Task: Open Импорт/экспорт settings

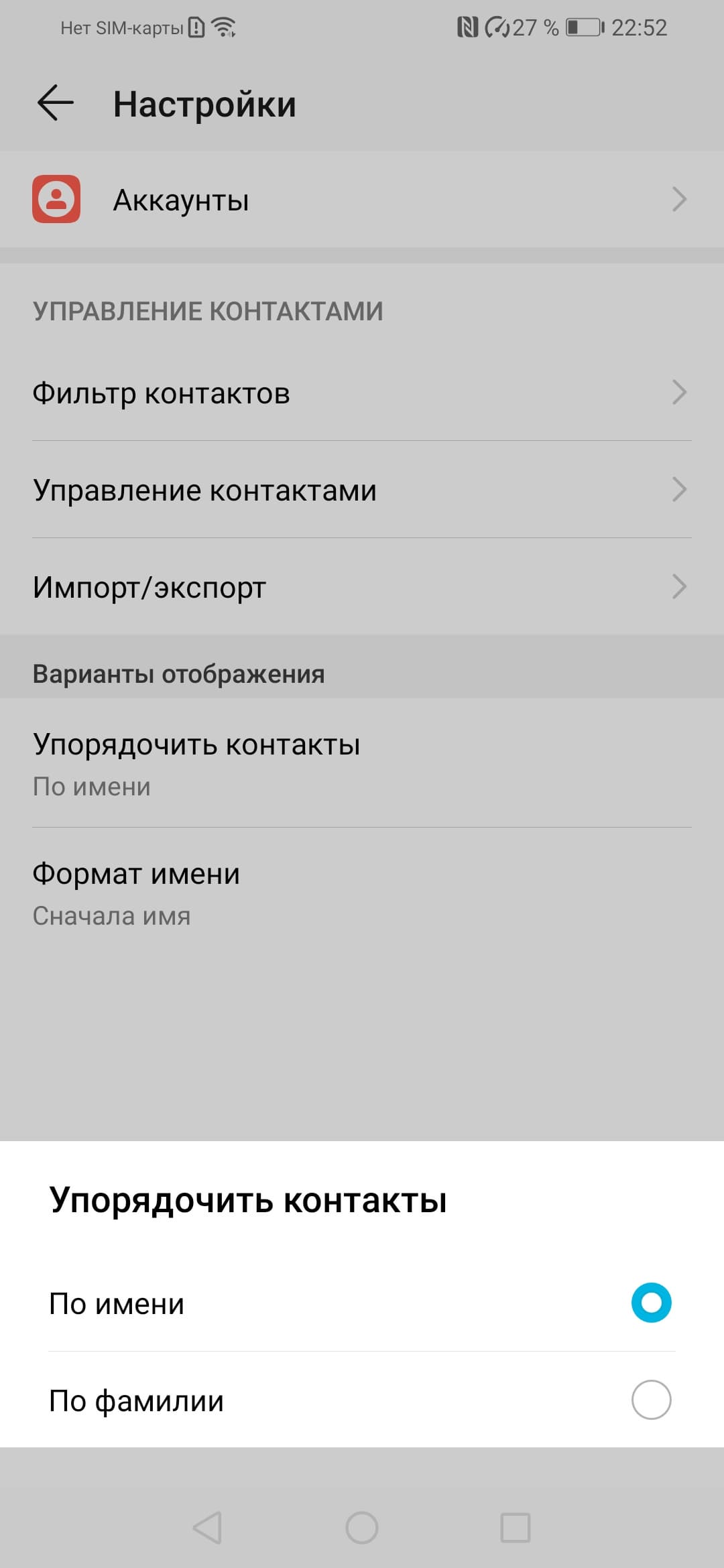Action: [362, 587]
